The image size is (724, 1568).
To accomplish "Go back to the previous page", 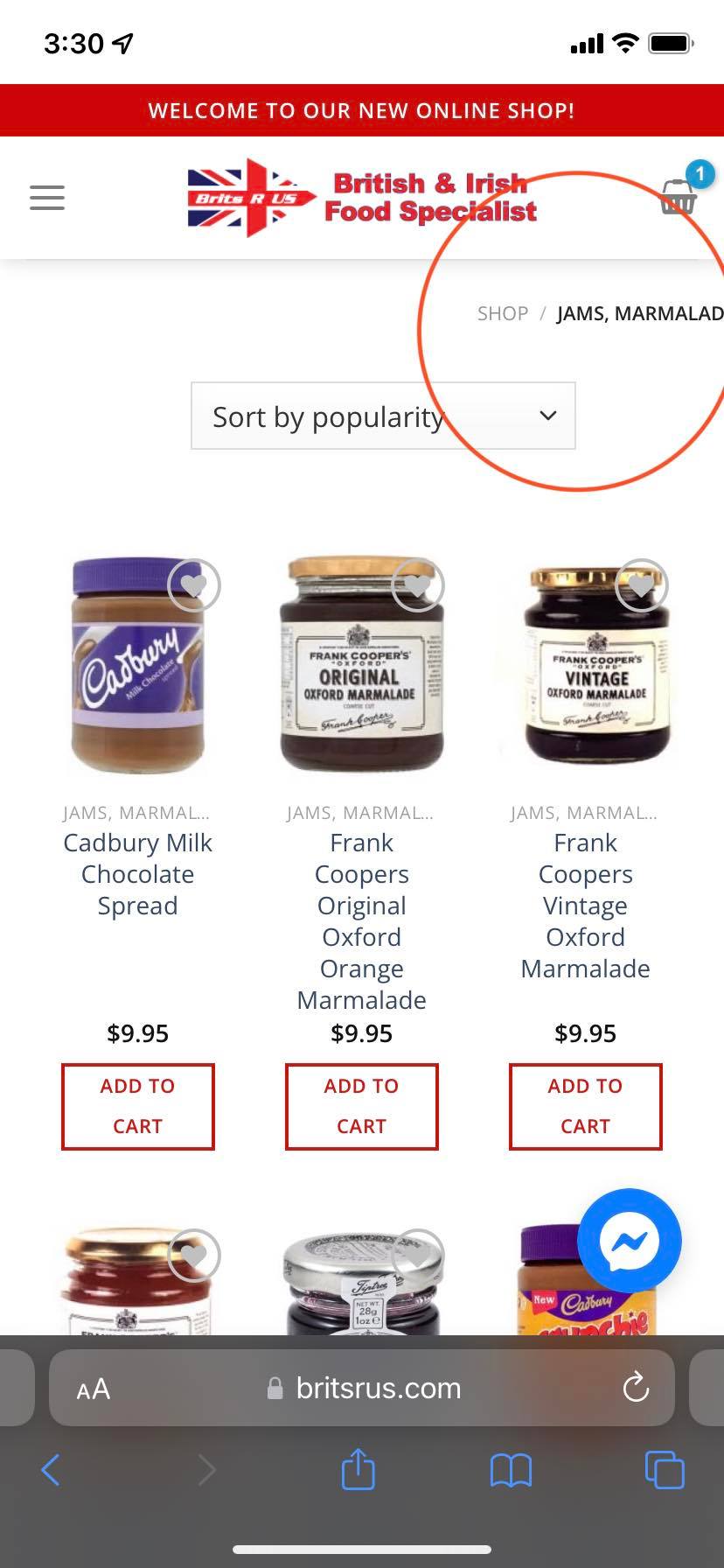I will click(51, 1470).
